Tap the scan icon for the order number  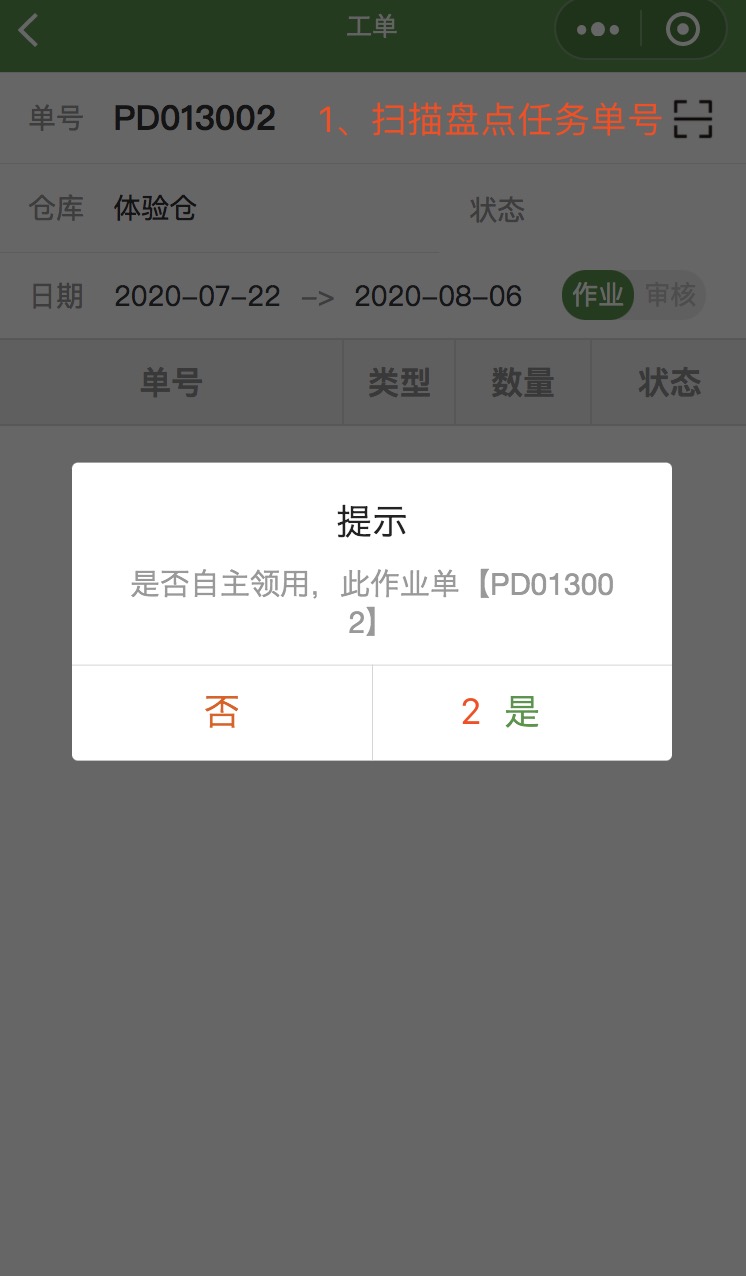[693, 119]
